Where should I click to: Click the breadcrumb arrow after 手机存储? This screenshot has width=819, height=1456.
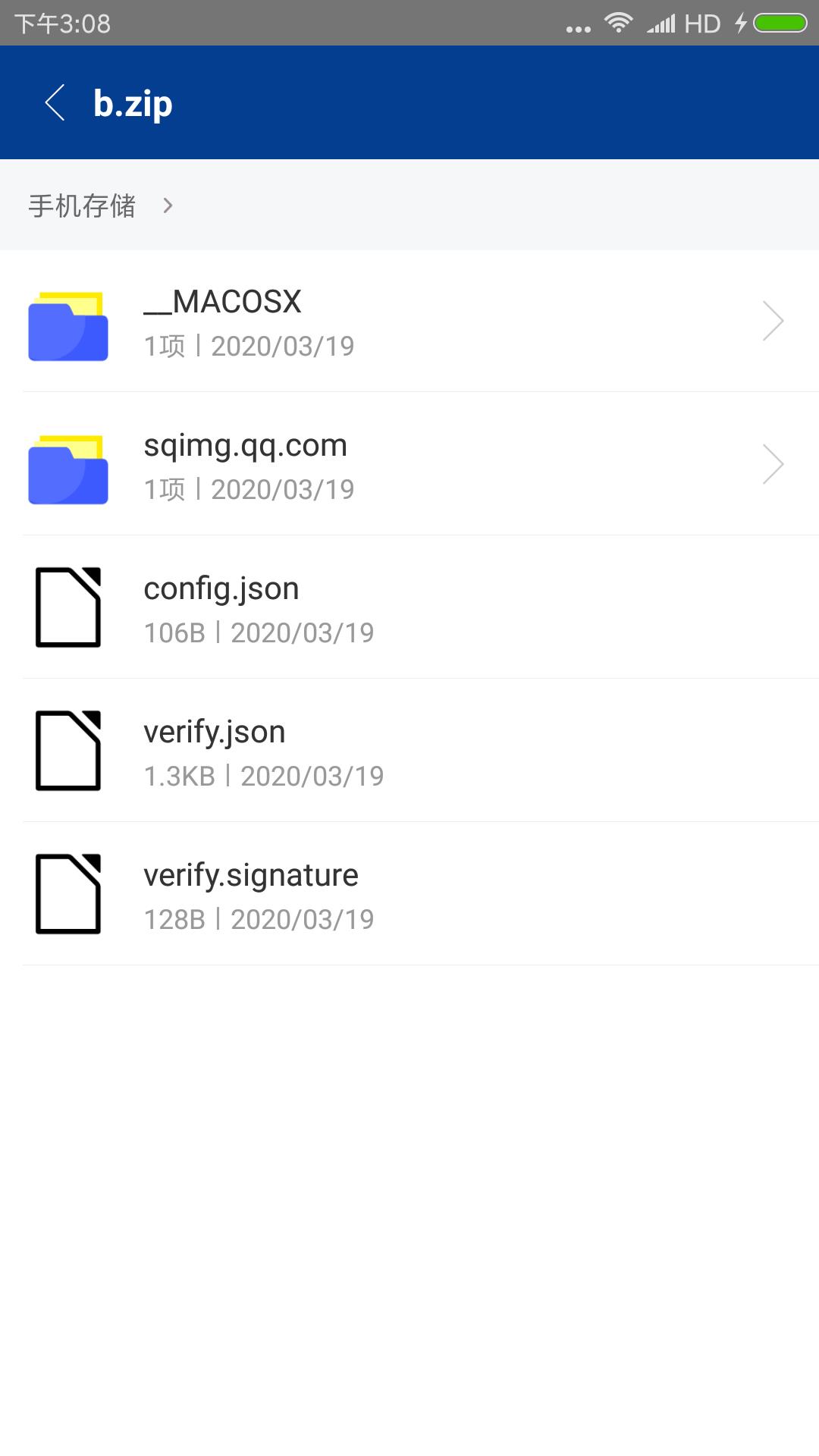pos(169,205)
